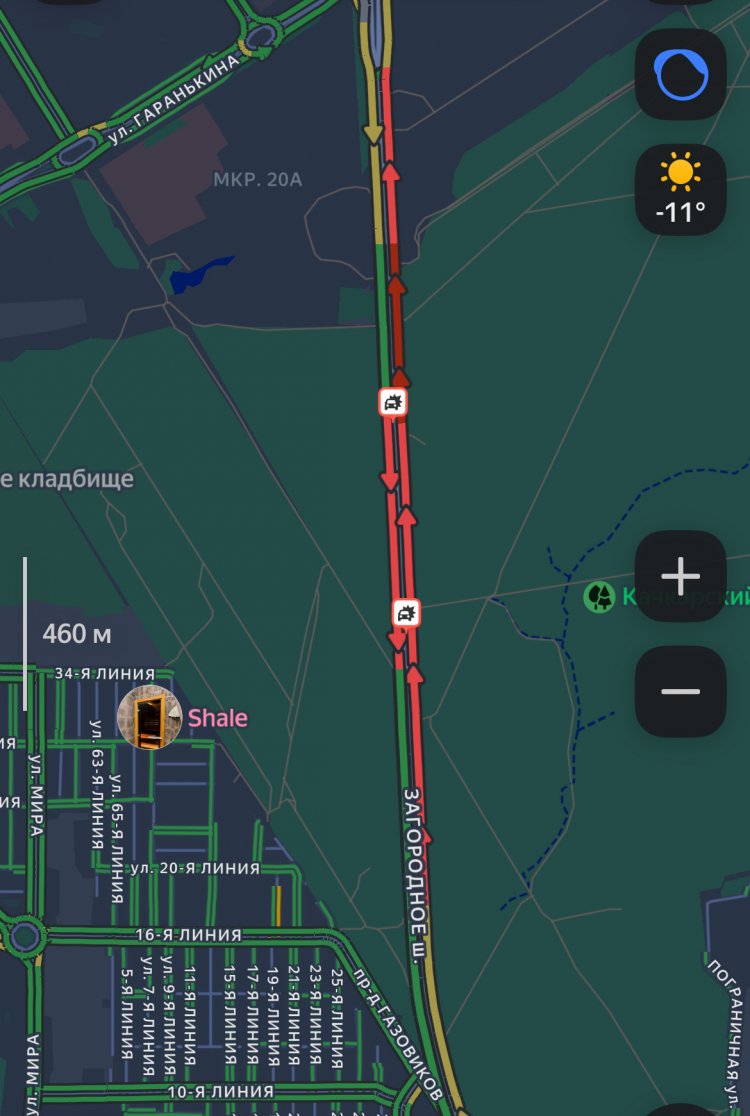Open the Alice voice assistant button
Viewport: 750px width, 1116px height.
(681, 74)
